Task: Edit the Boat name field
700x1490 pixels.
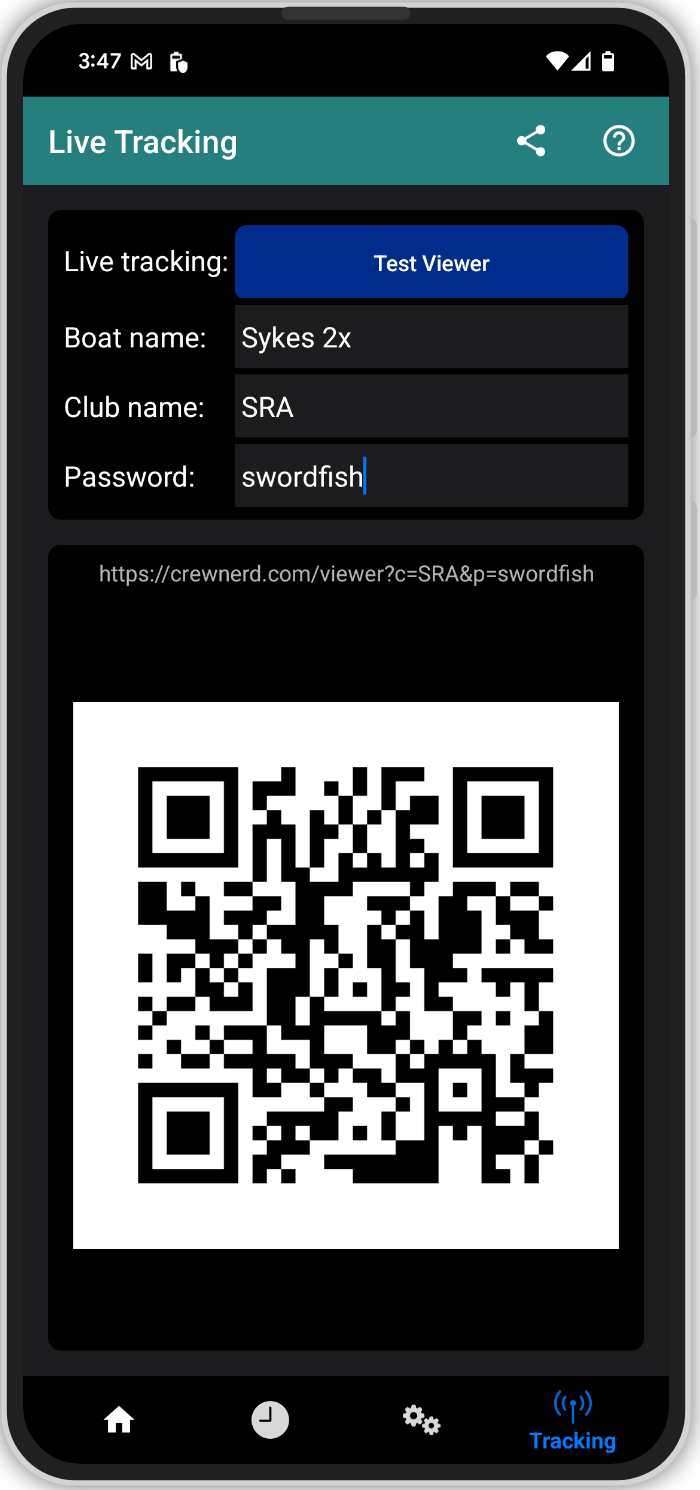Action: point(431,337)
